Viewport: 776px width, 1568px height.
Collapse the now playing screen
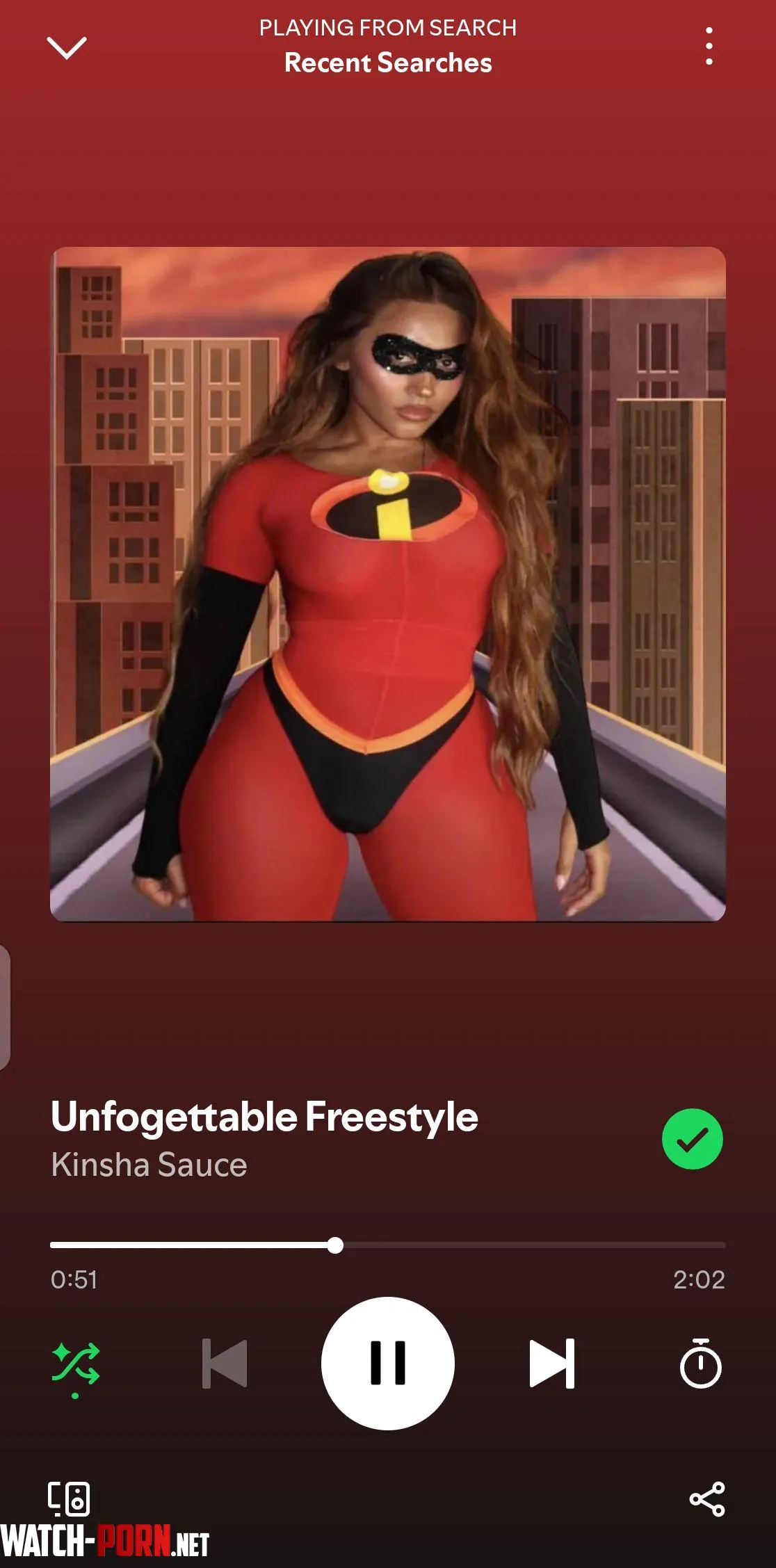67,47
